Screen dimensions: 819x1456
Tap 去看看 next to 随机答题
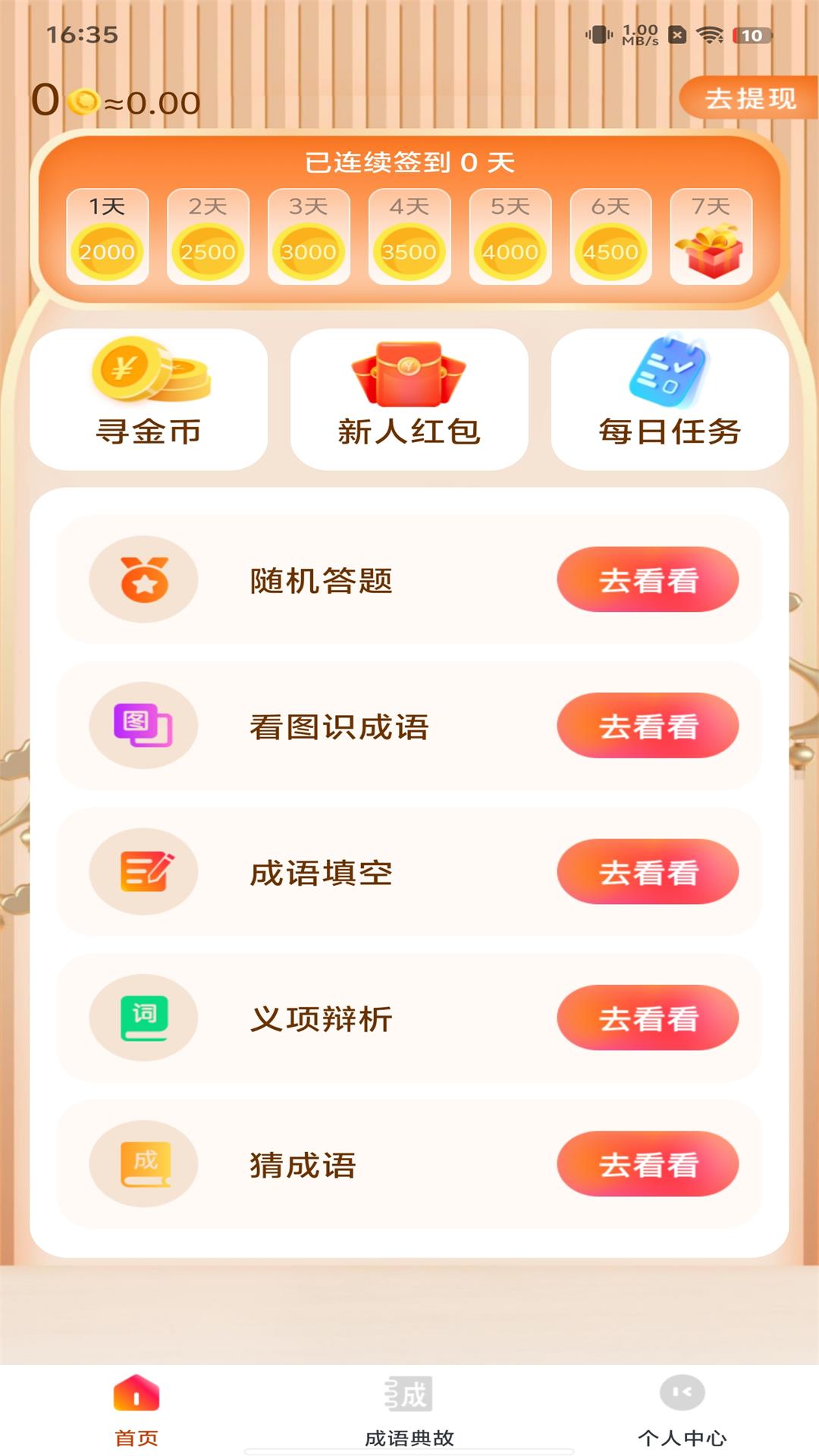(x=648, y=580)
